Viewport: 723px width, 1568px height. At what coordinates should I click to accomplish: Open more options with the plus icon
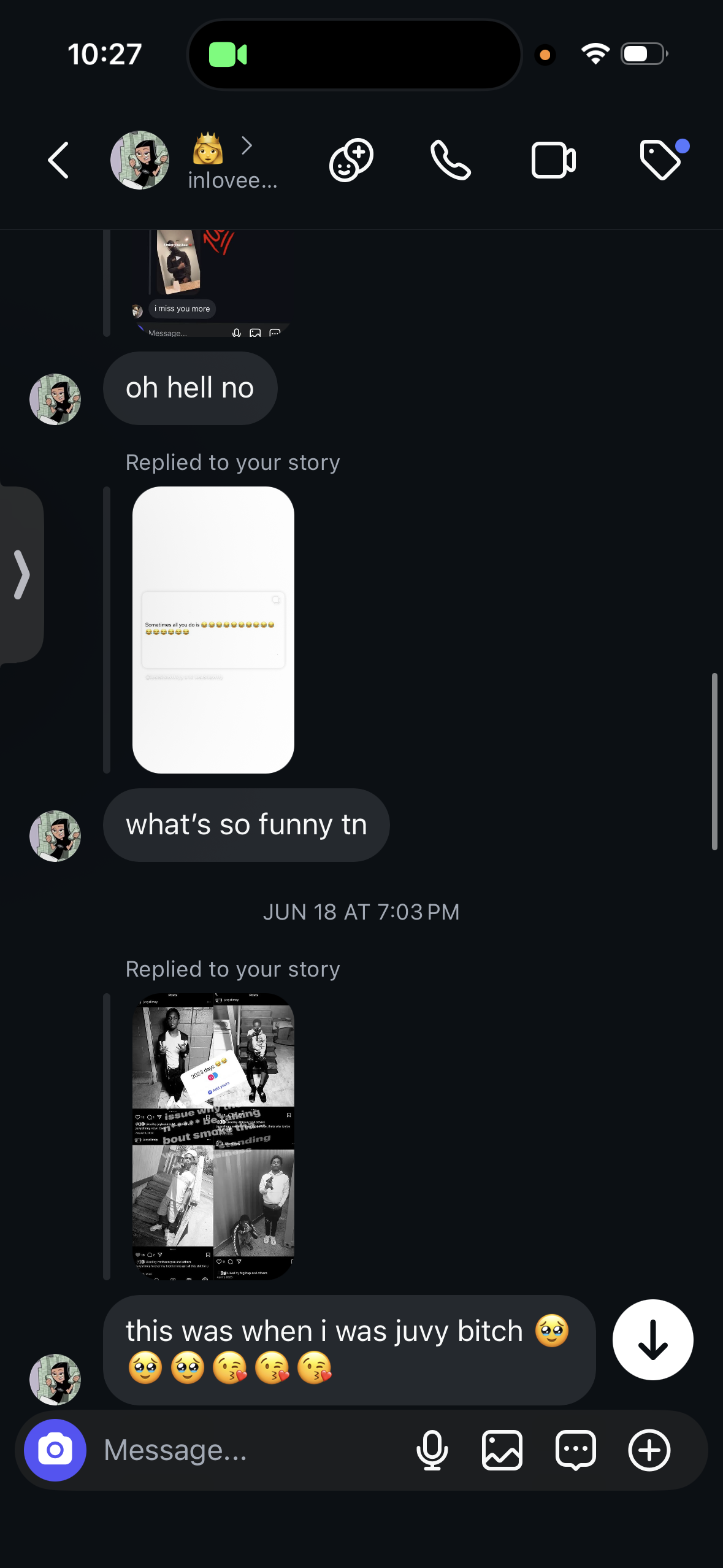649,1450
